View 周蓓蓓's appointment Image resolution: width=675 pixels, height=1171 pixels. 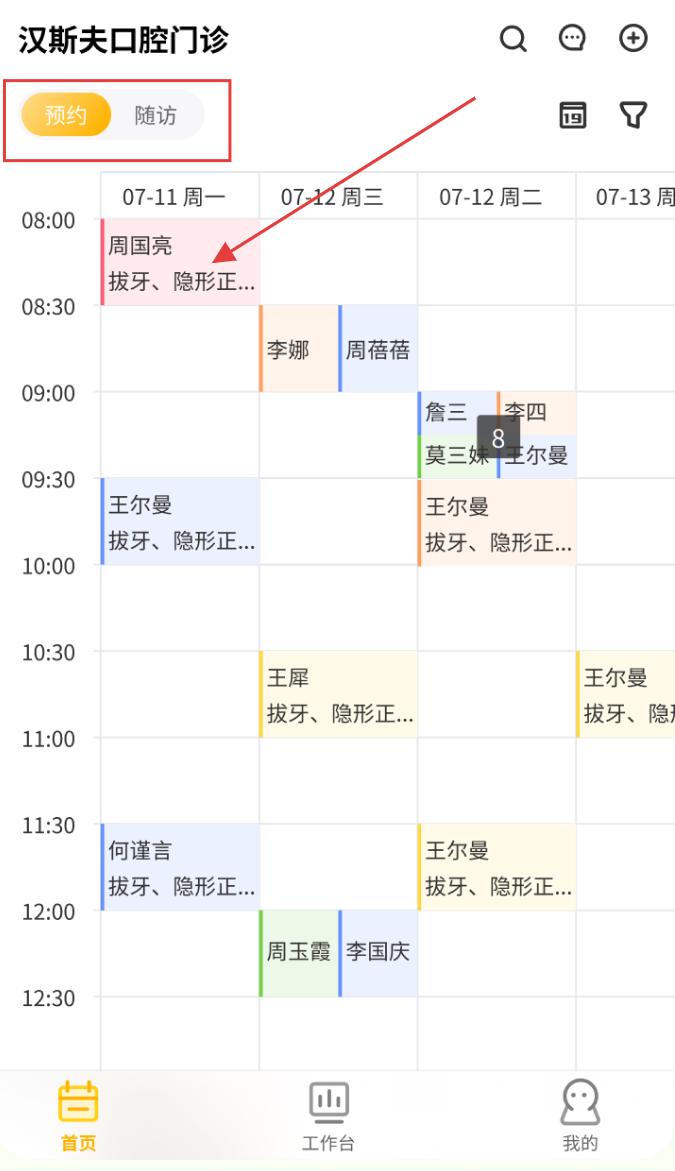pos(378,348)
